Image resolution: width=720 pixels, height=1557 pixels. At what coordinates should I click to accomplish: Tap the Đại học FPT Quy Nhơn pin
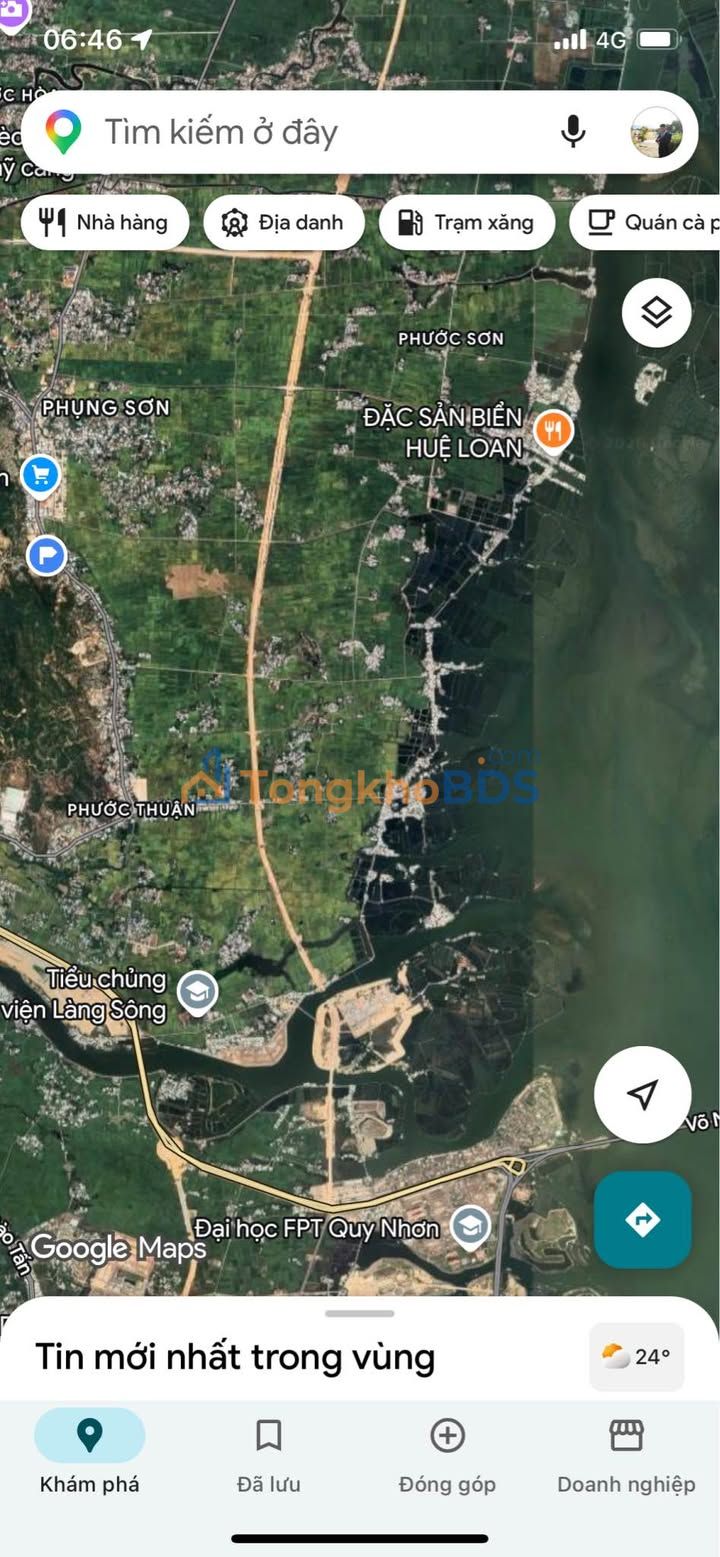469,1225
